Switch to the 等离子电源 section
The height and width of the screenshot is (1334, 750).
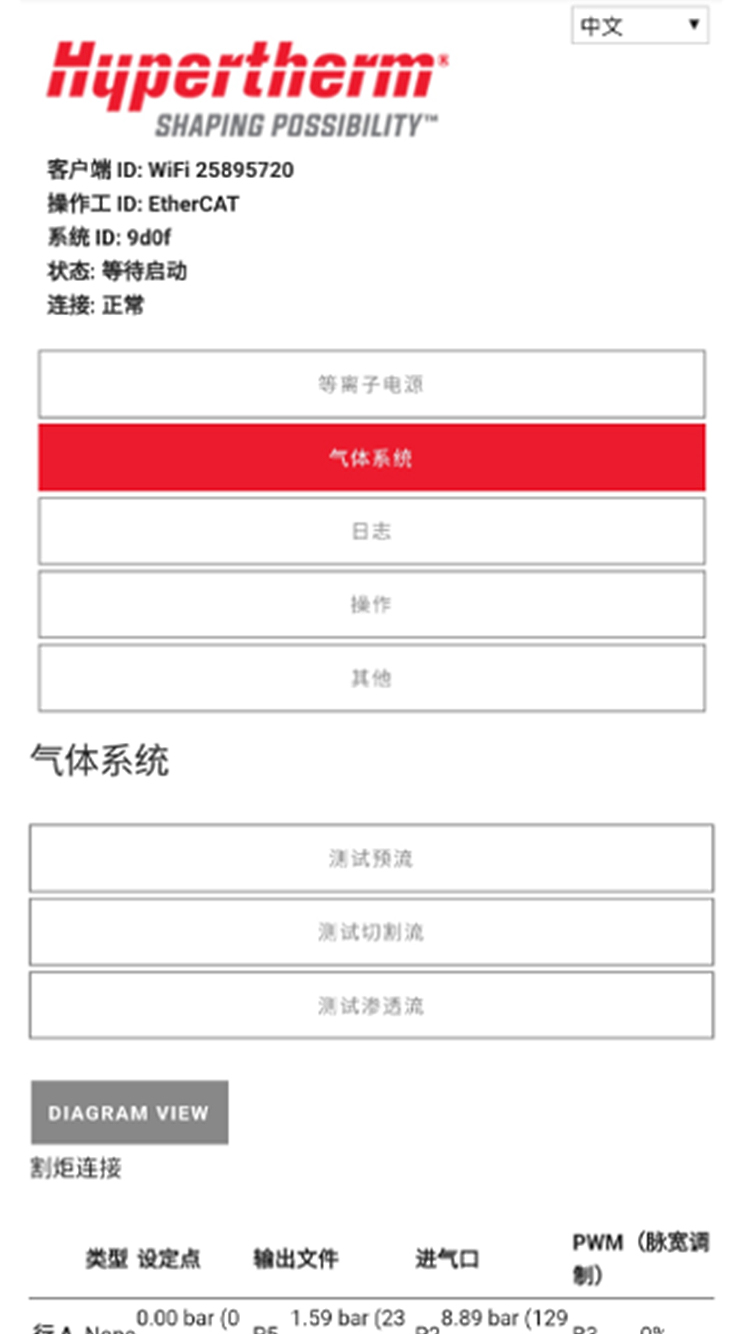point(372,384)
